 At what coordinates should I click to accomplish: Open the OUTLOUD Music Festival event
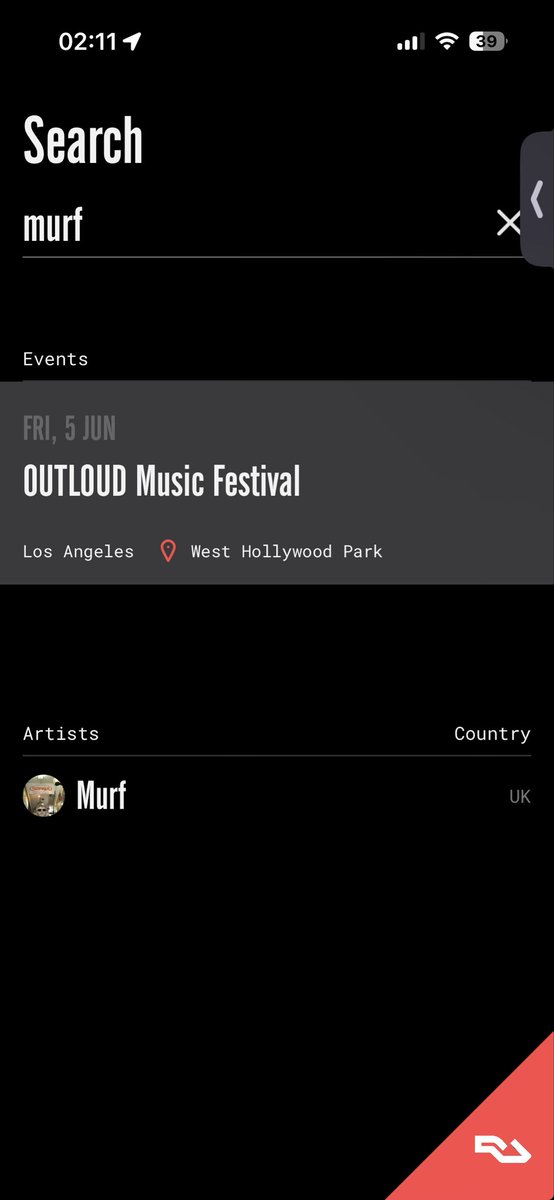[277, 483]
